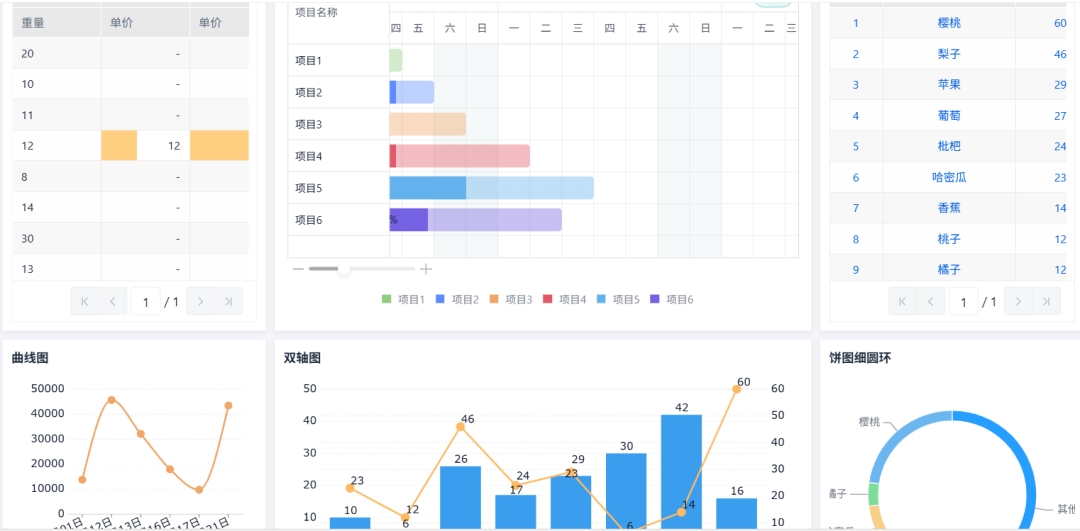
Task: Toggle 项目2 in the Gantt legend
Action: [x=458, y=299]
